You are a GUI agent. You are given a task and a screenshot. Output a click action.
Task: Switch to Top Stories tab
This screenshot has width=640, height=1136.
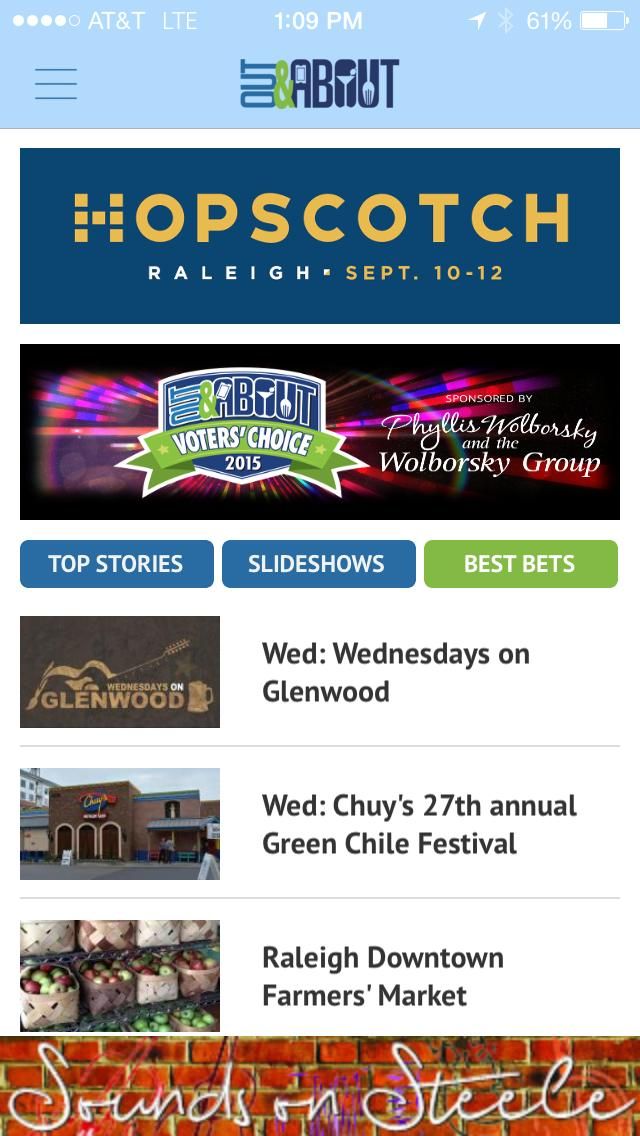[116, 564]
